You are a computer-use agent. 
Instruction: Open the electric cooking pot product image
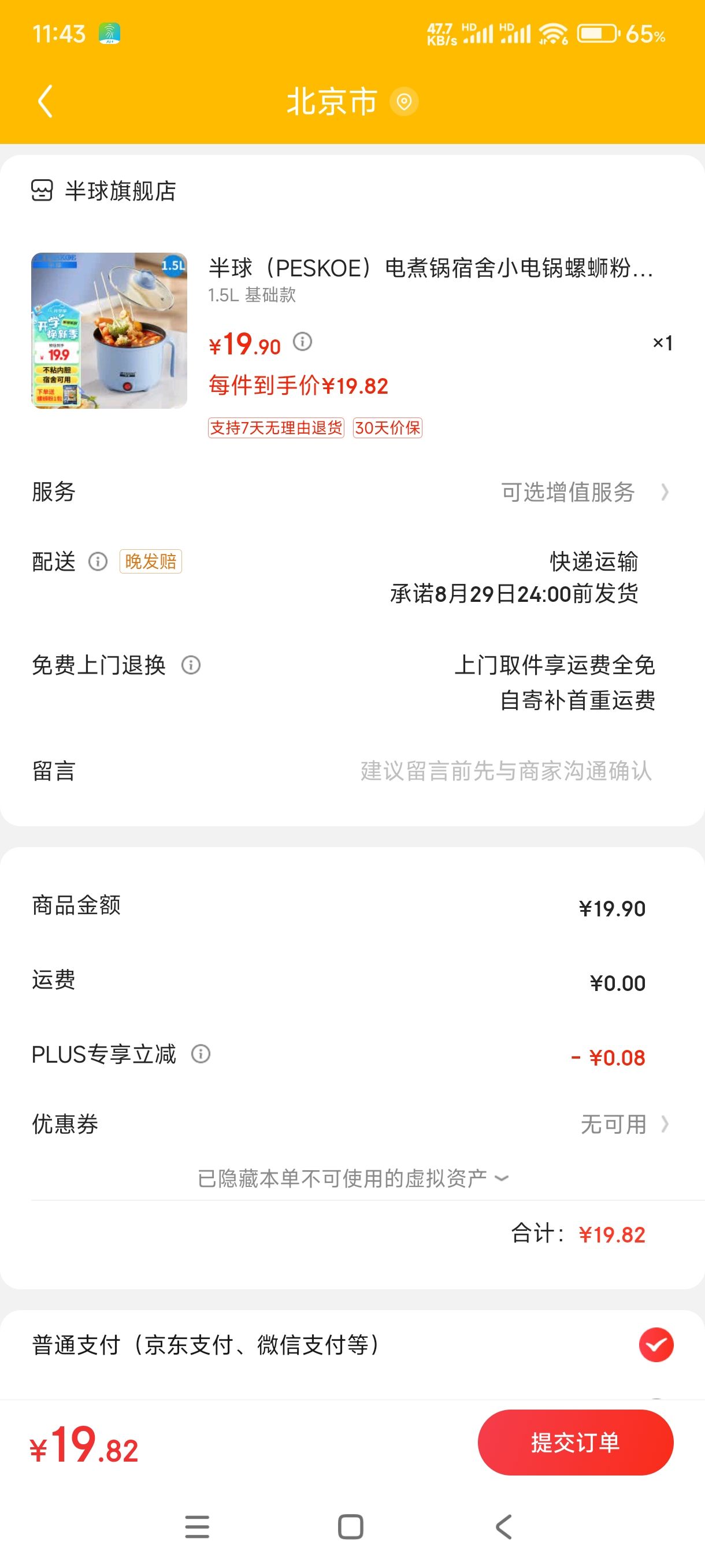109,331
